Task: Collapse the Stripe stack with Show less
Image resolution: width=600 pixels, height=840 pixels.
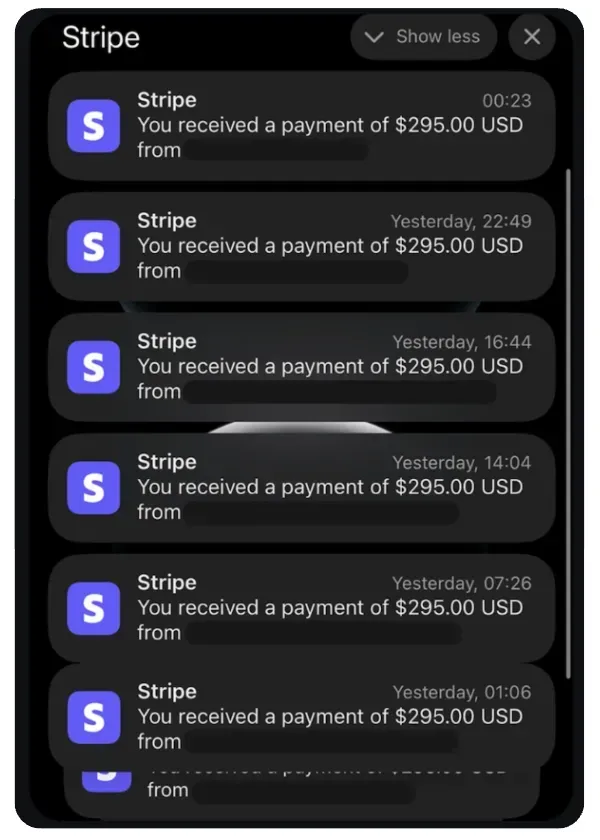Action: pyautogui.click(x=423, y=37)
